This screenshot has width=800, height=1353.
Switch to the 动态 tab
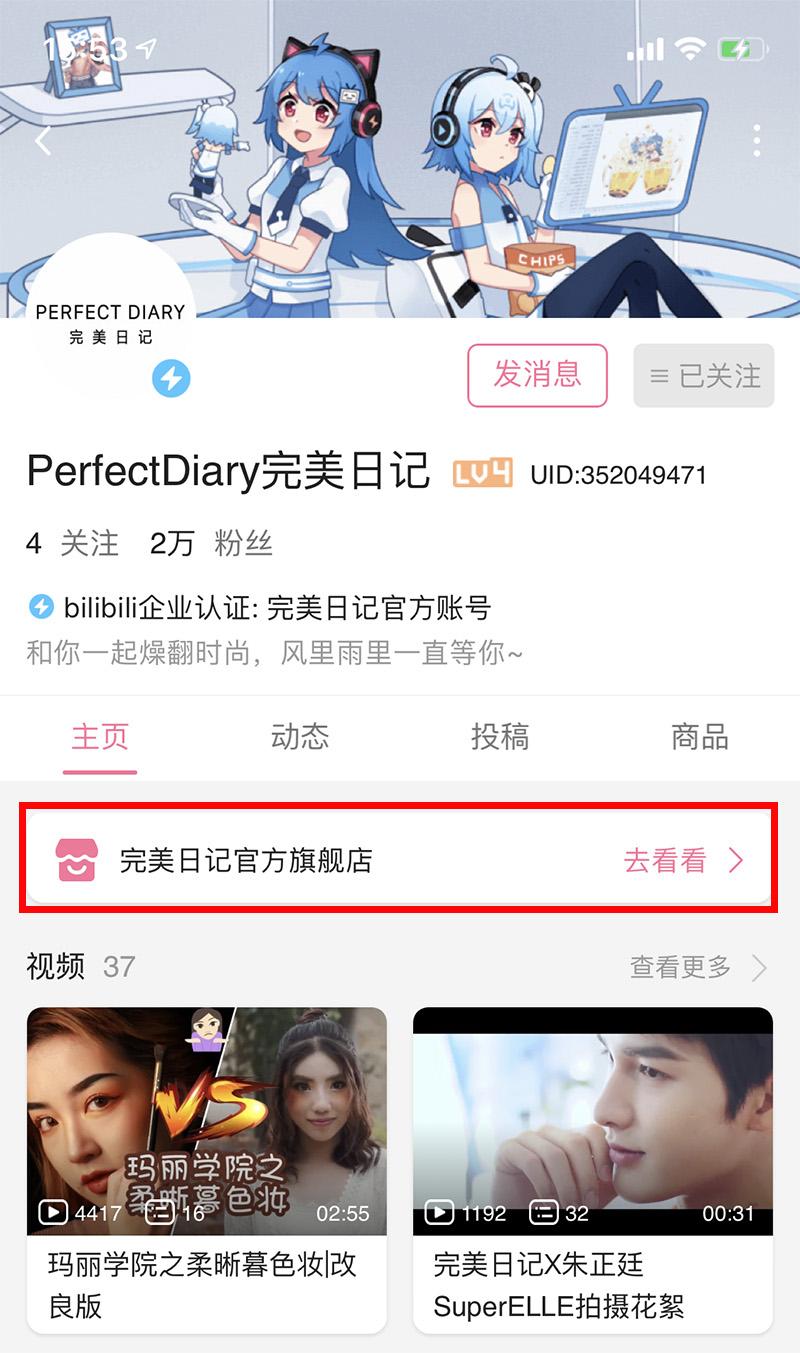point(300,737)
